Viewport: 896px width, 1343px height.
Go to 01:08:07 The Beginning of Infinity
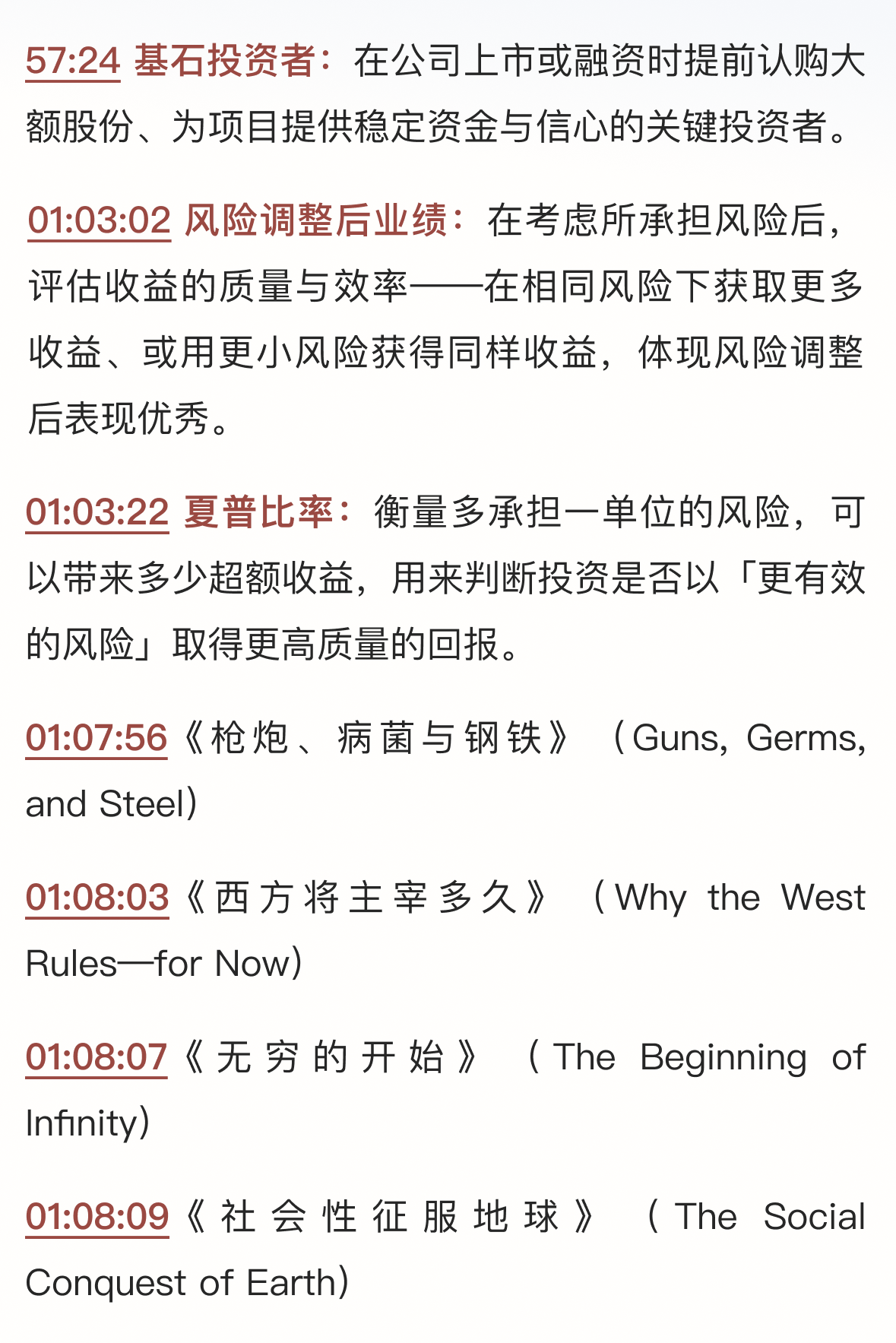(97, 1057)
